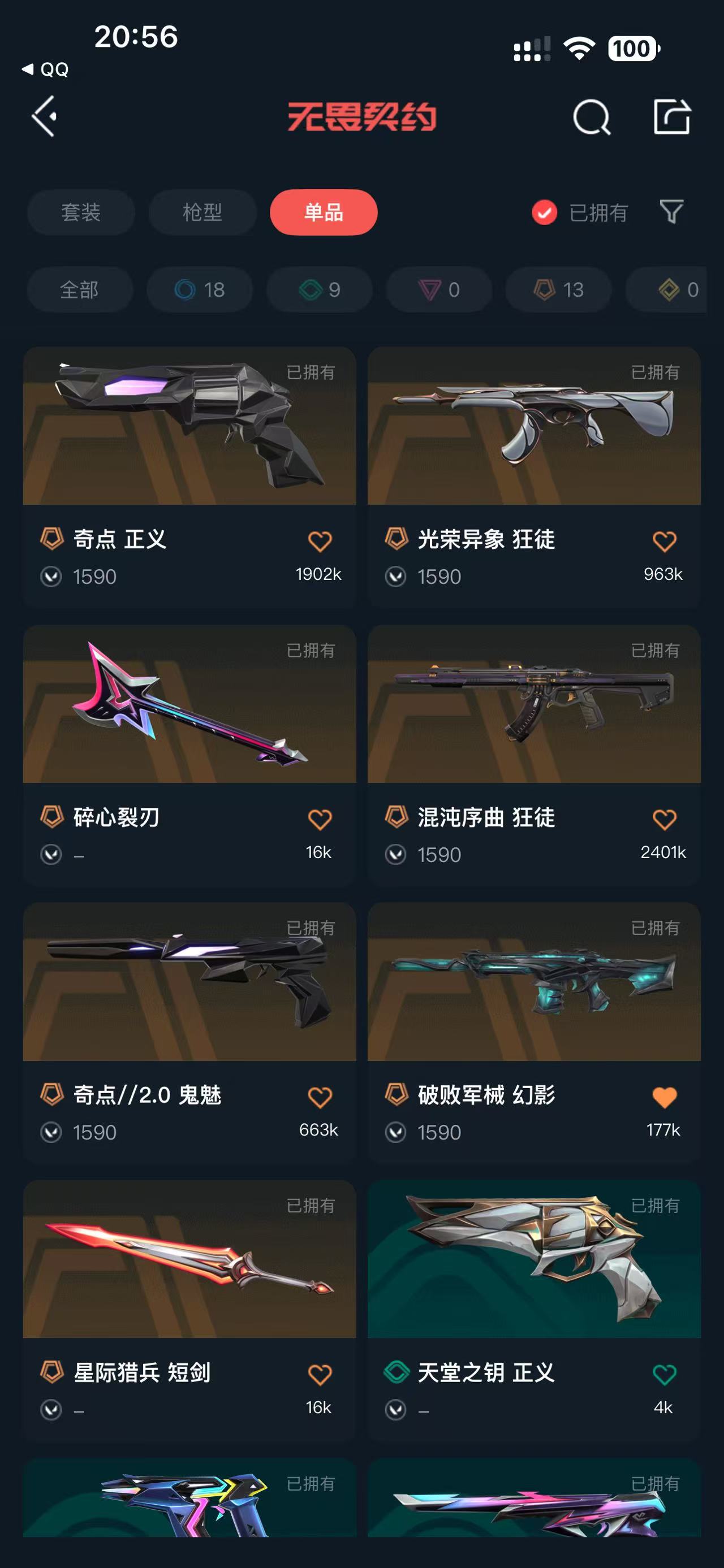Screen dimensions: 724x1568
Task: Go back using the top-left arrow
Action: coord(45,116)
